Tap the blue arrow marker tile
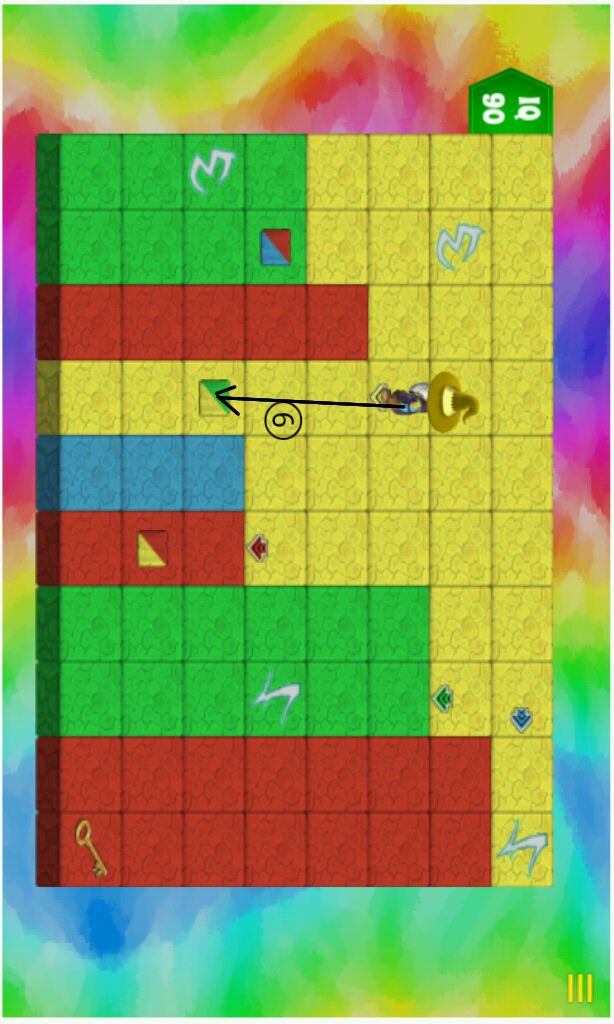Screen dimensions: 614x1024 tap(521, 718)
